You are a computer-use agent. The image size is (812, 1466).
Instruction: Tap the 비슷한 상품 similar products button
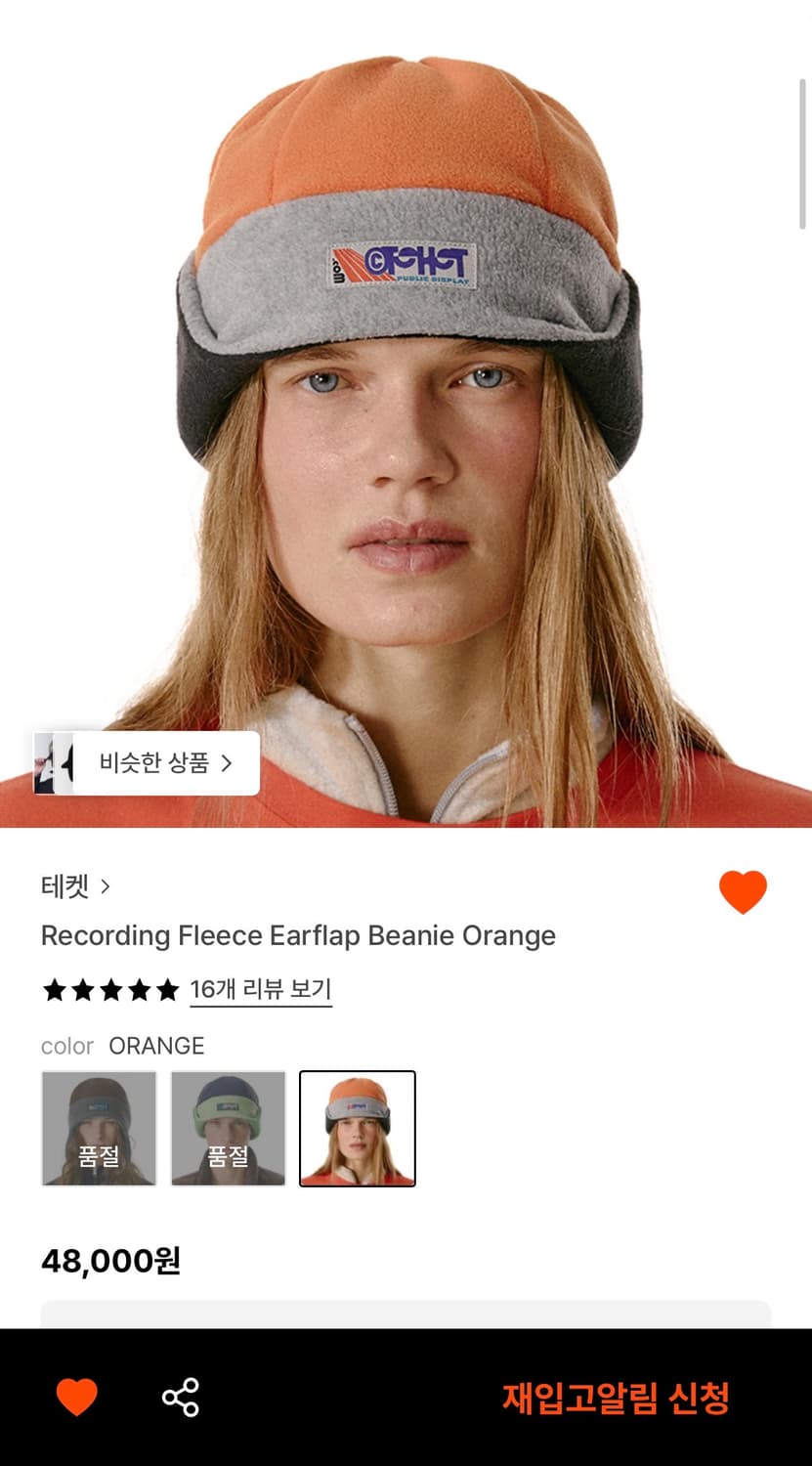click(156, 764)
